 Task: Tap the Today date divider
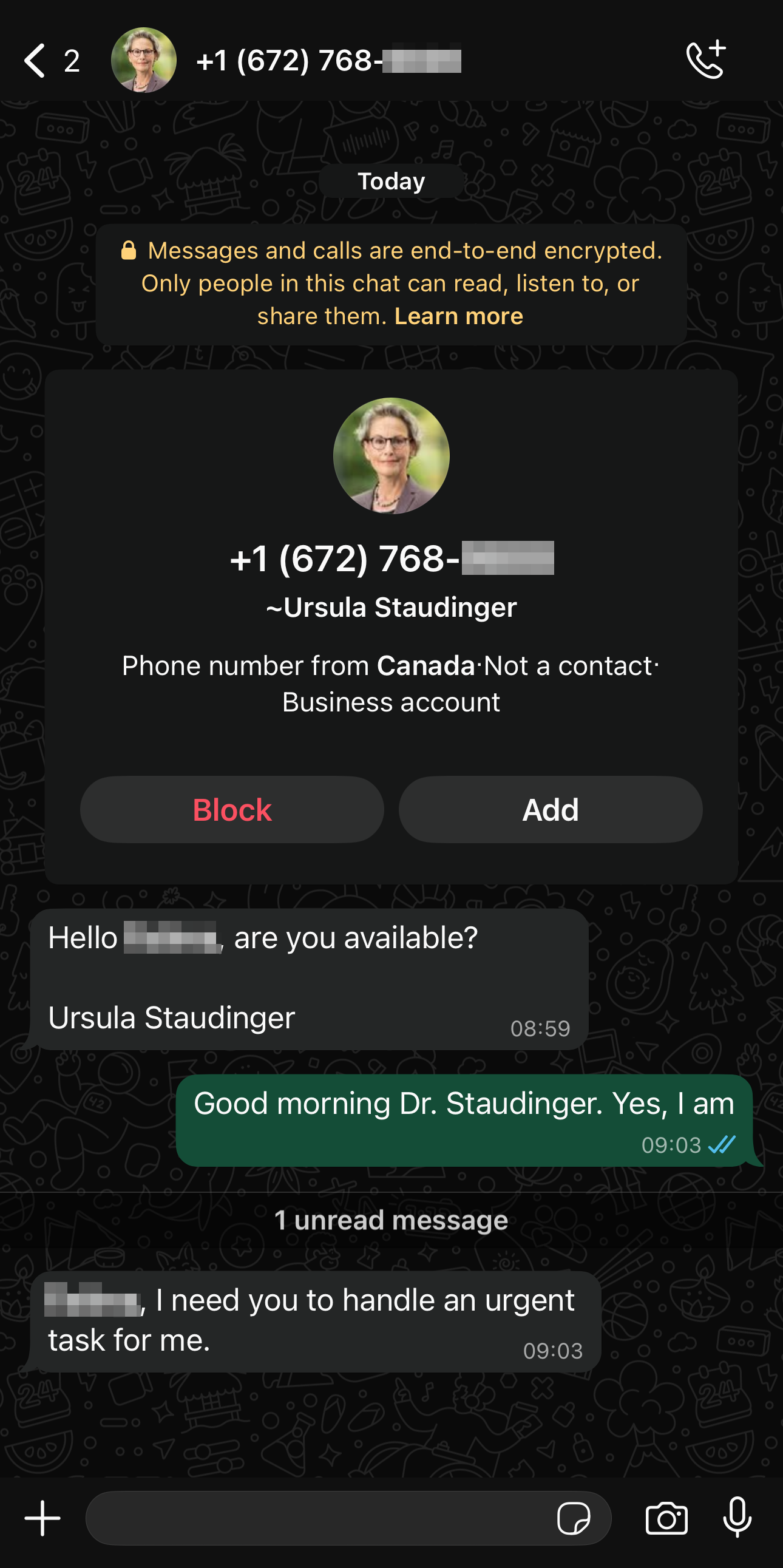tap(390, 180)
